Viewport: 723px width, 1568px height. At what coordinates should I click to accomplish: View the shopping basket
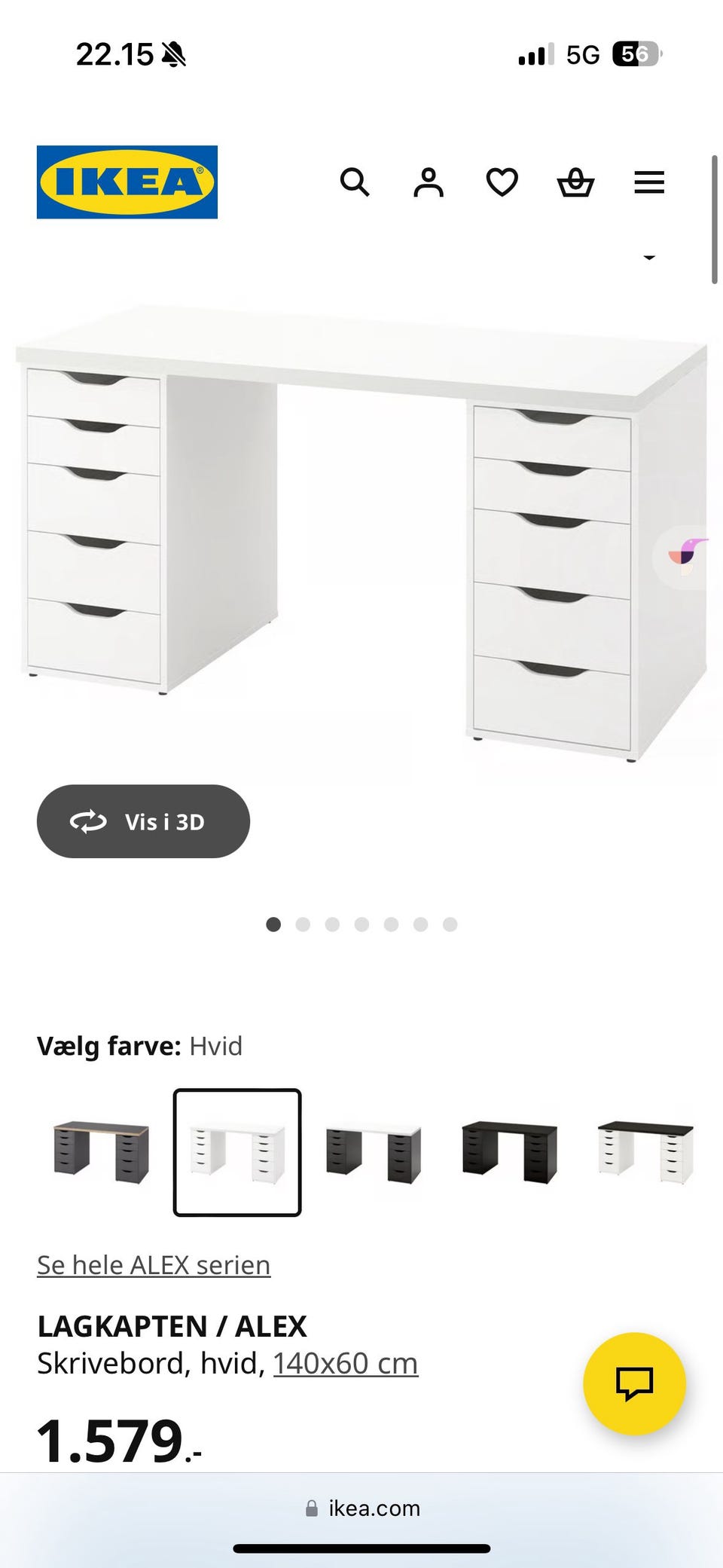click(575, 183)
